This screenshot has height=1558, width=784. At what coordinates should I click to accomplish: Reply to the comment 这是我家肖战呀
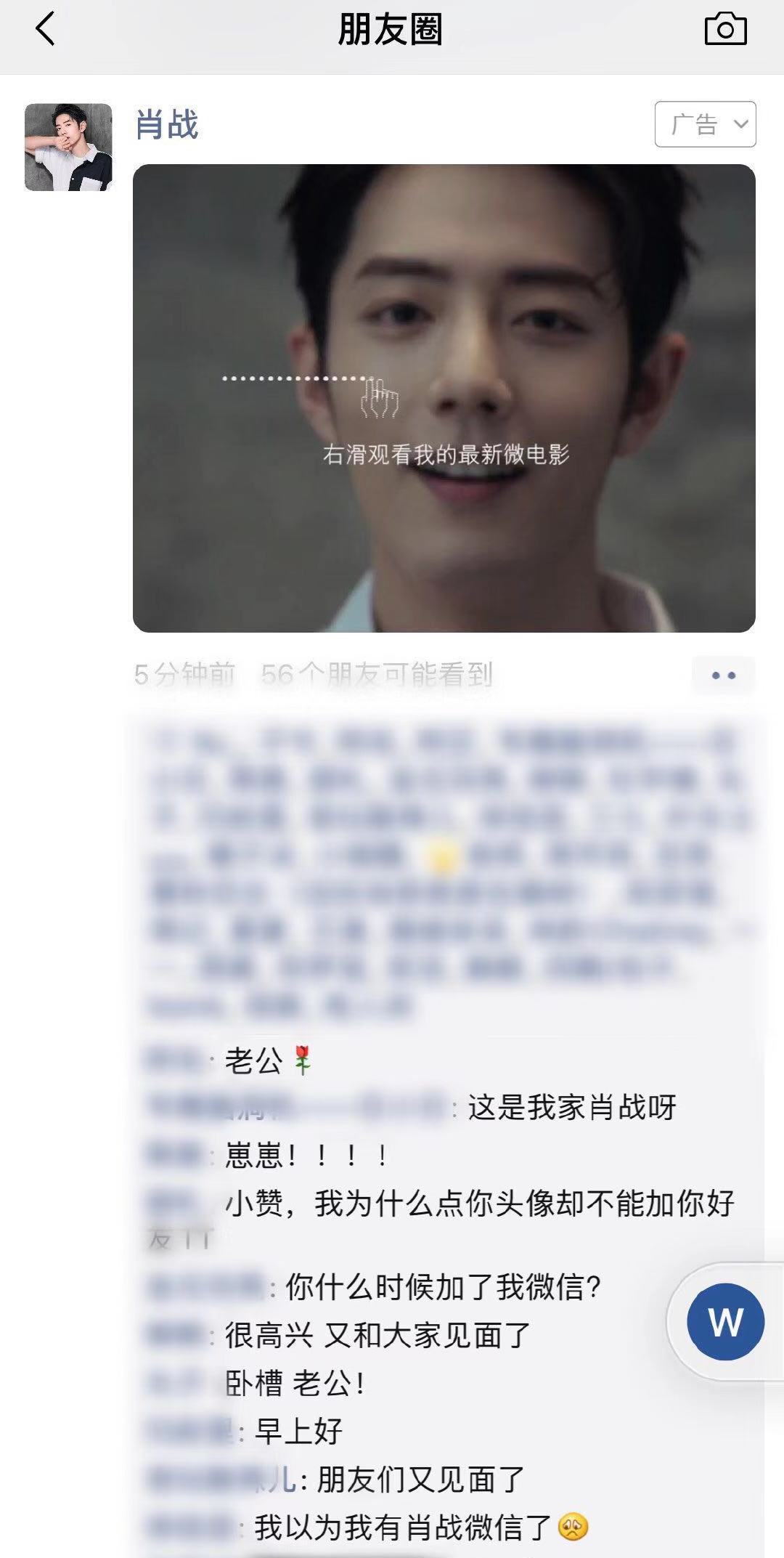tap(571, 1108)
